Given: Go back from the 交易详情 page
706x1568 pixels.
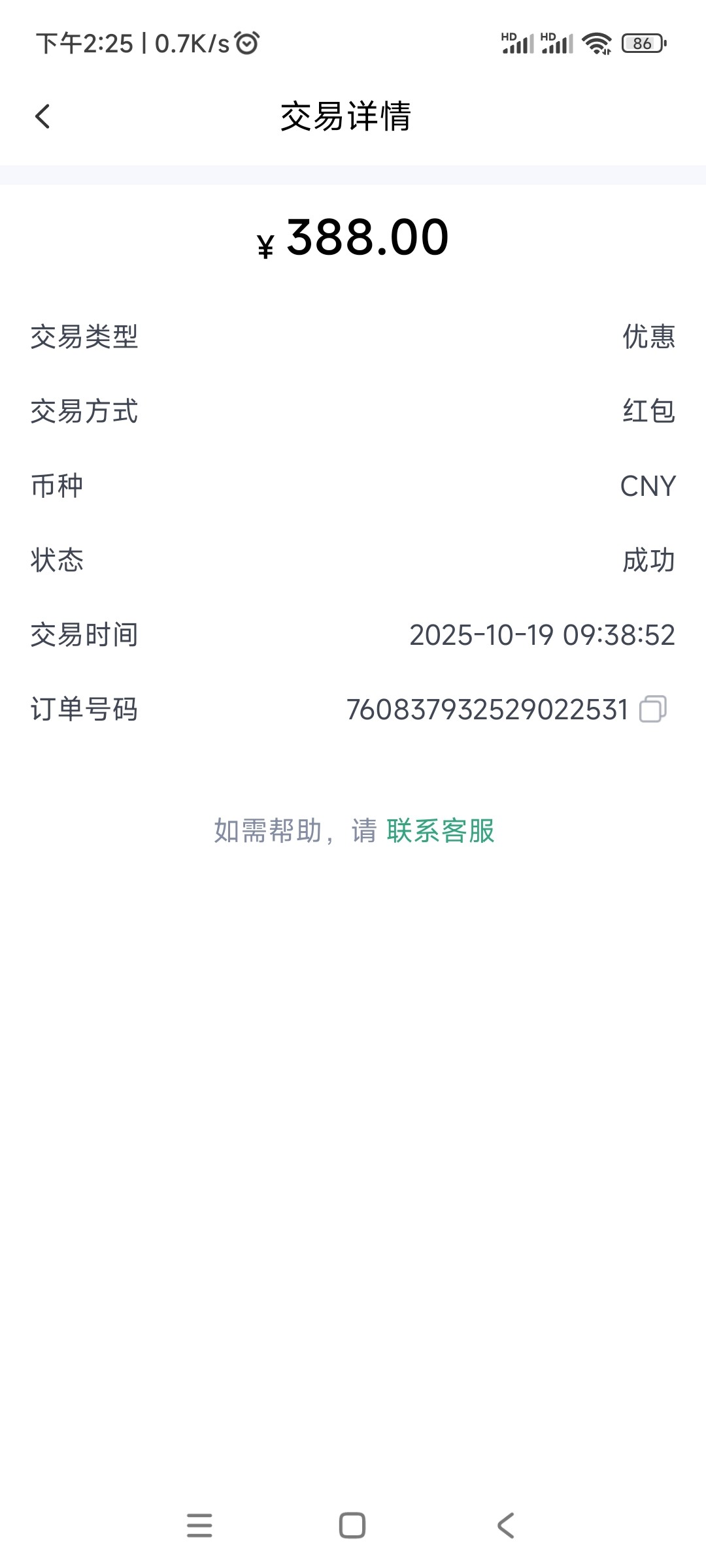Looking at the screenshot, I should pyautogui.click(x=42, y=117).
